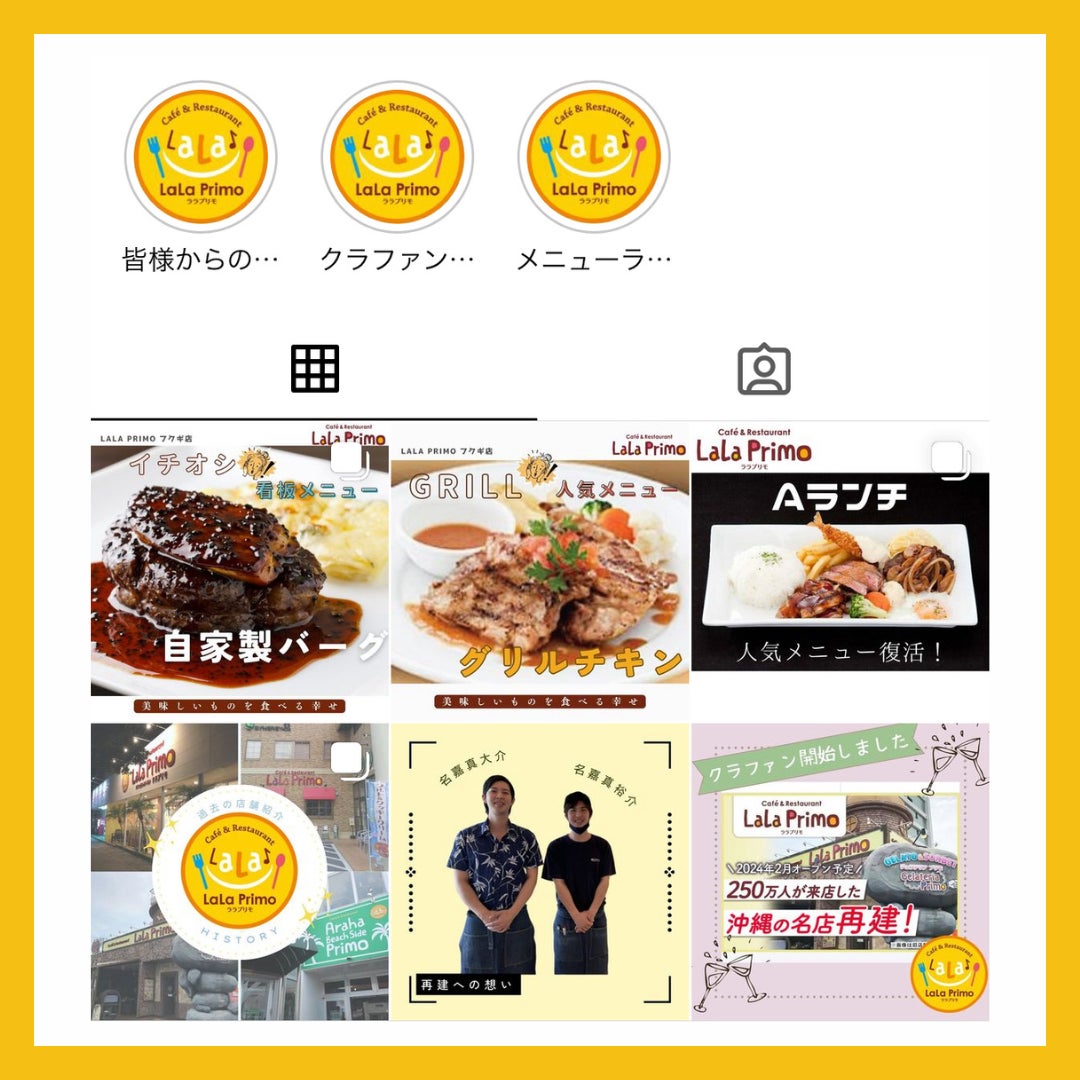Open the 自家製バーグ hamburger steak post
The width and height of the screenshot is (1080, 1080).
(x=240, y=571)
